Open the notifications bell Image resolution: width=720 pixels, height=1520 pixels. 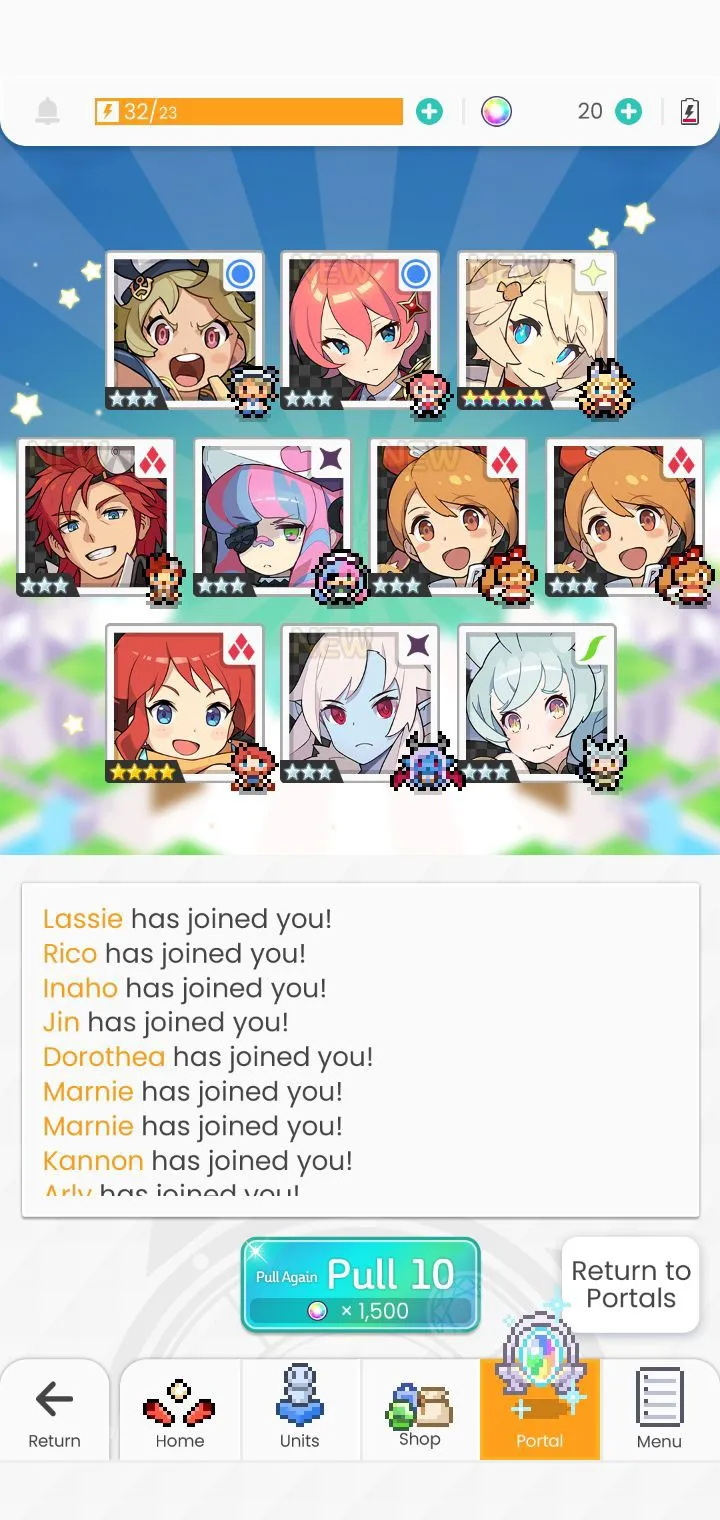[47, 111]
